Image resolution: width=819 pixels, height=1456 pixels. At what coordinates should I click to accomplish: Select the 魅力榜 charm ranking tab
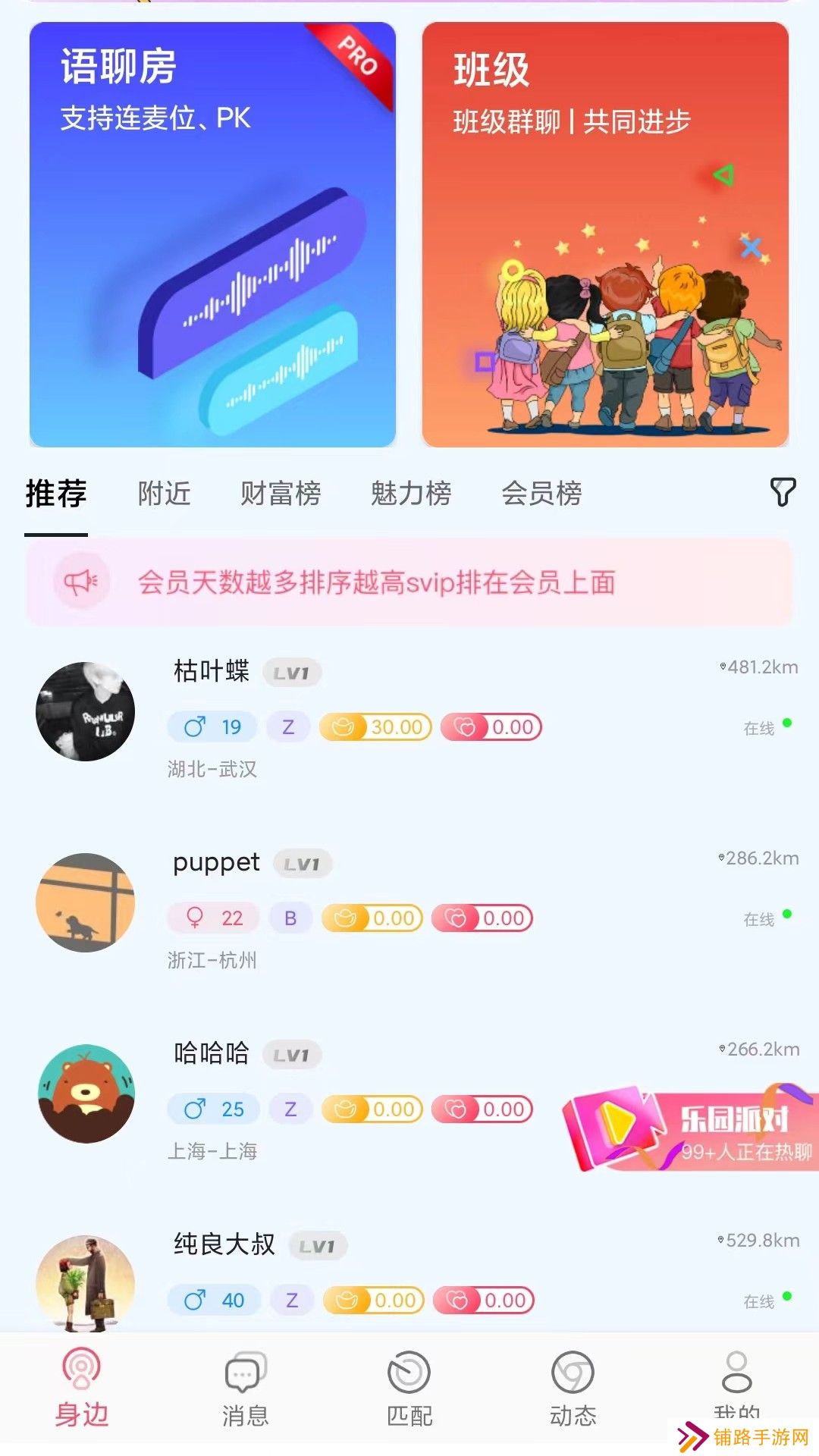point(410,493)
